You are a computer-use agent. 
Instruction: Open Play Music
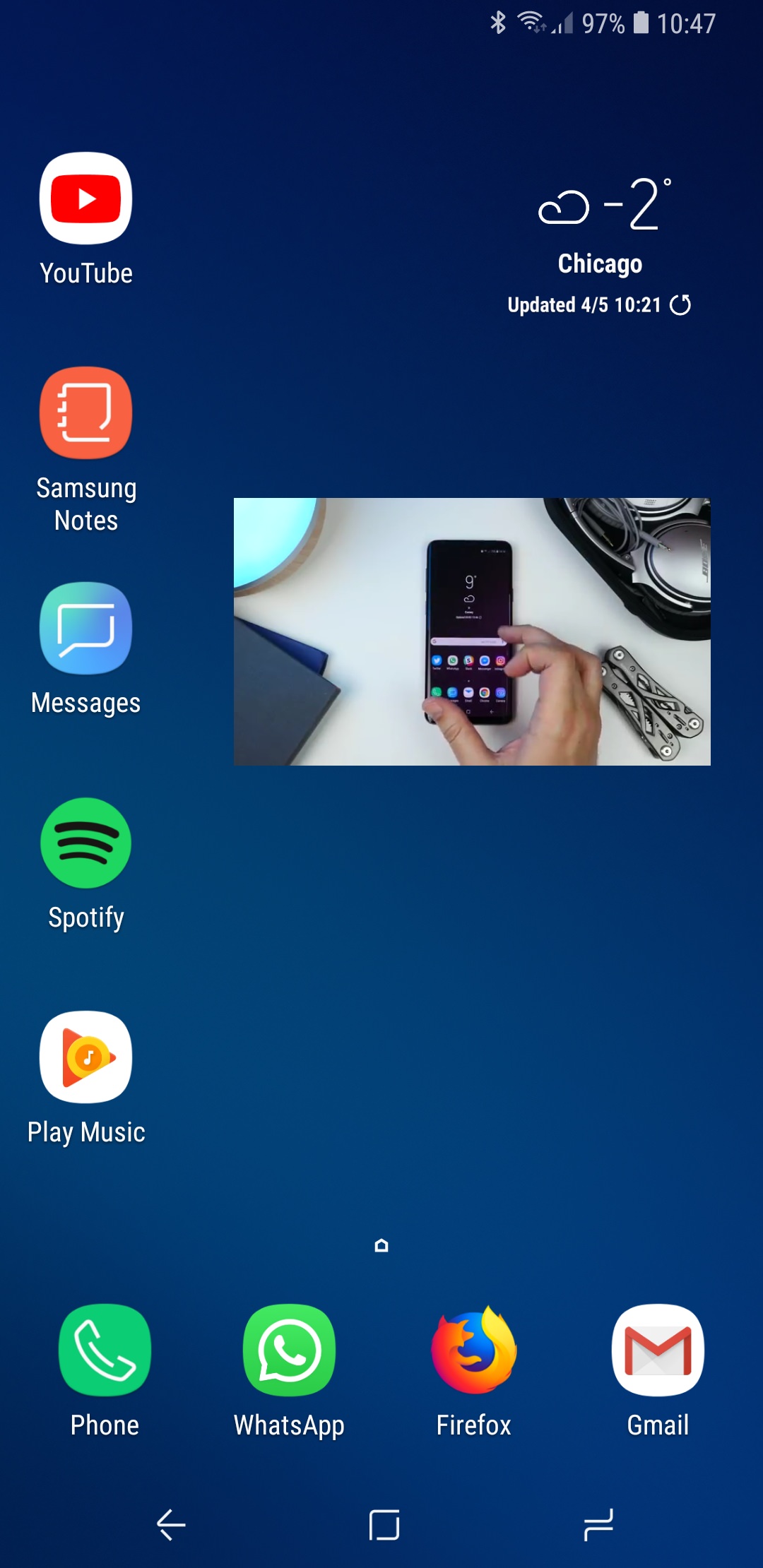click(x=85, y=1057)
